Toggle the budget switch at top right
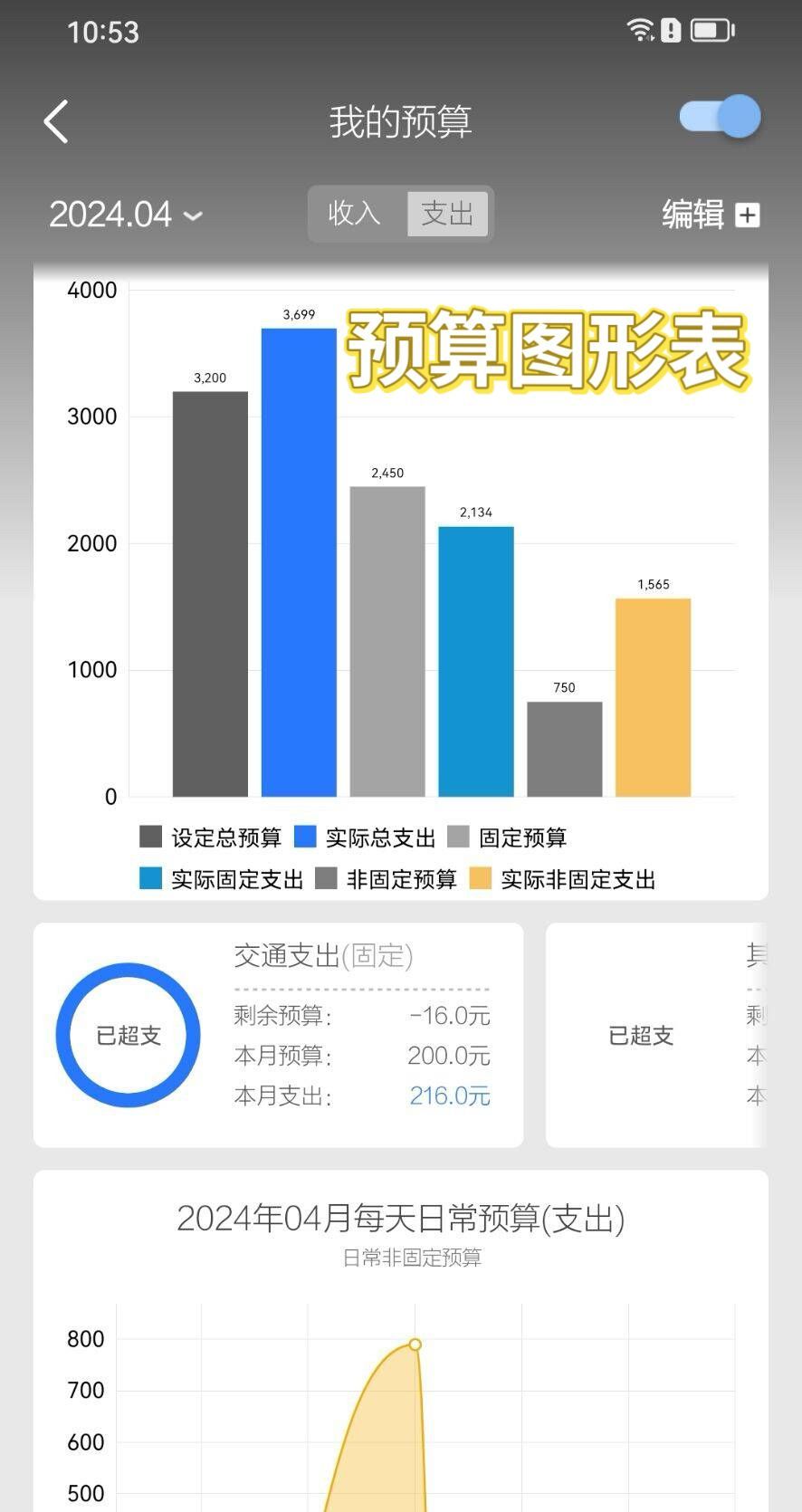 pos(720,116)
